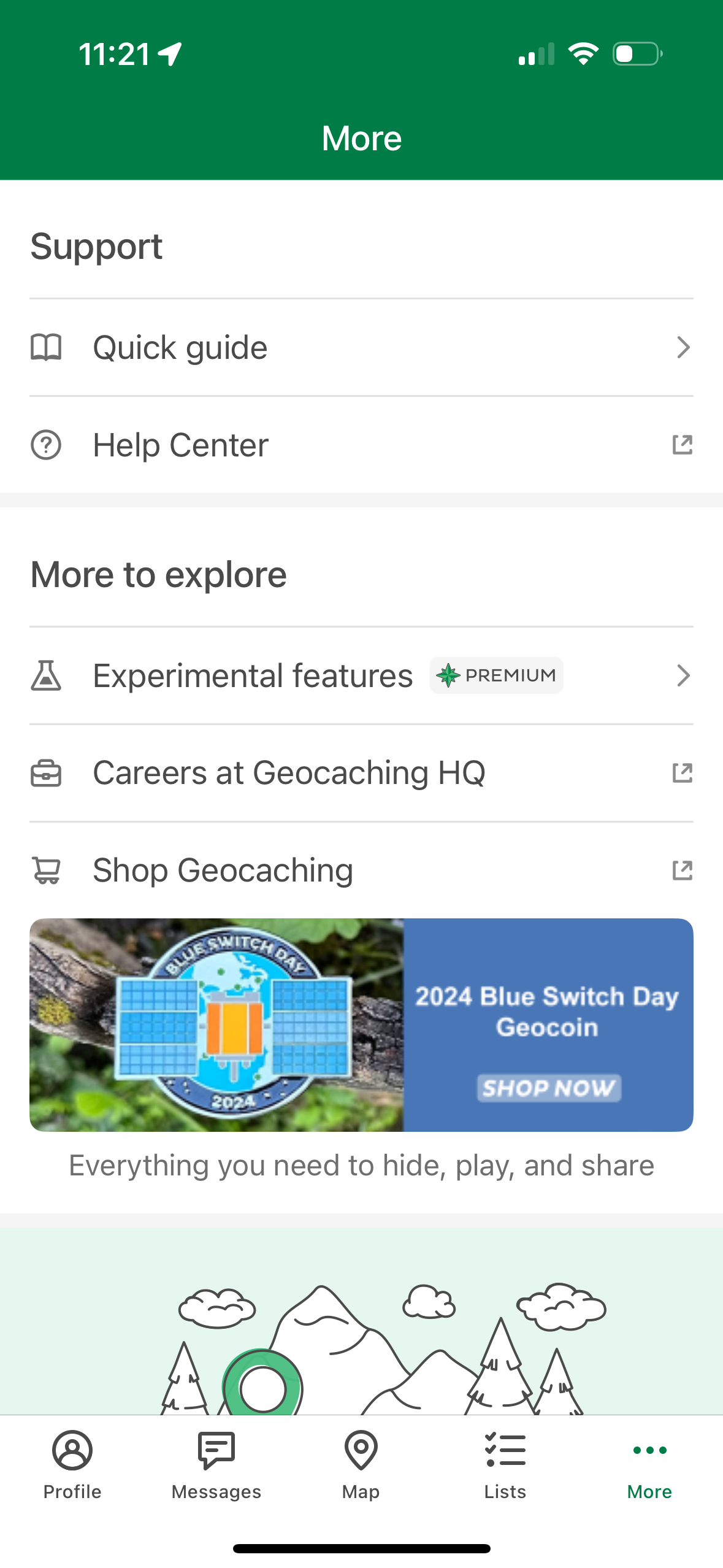Tap the briefcase icon beside Careers

coord(47,773)
